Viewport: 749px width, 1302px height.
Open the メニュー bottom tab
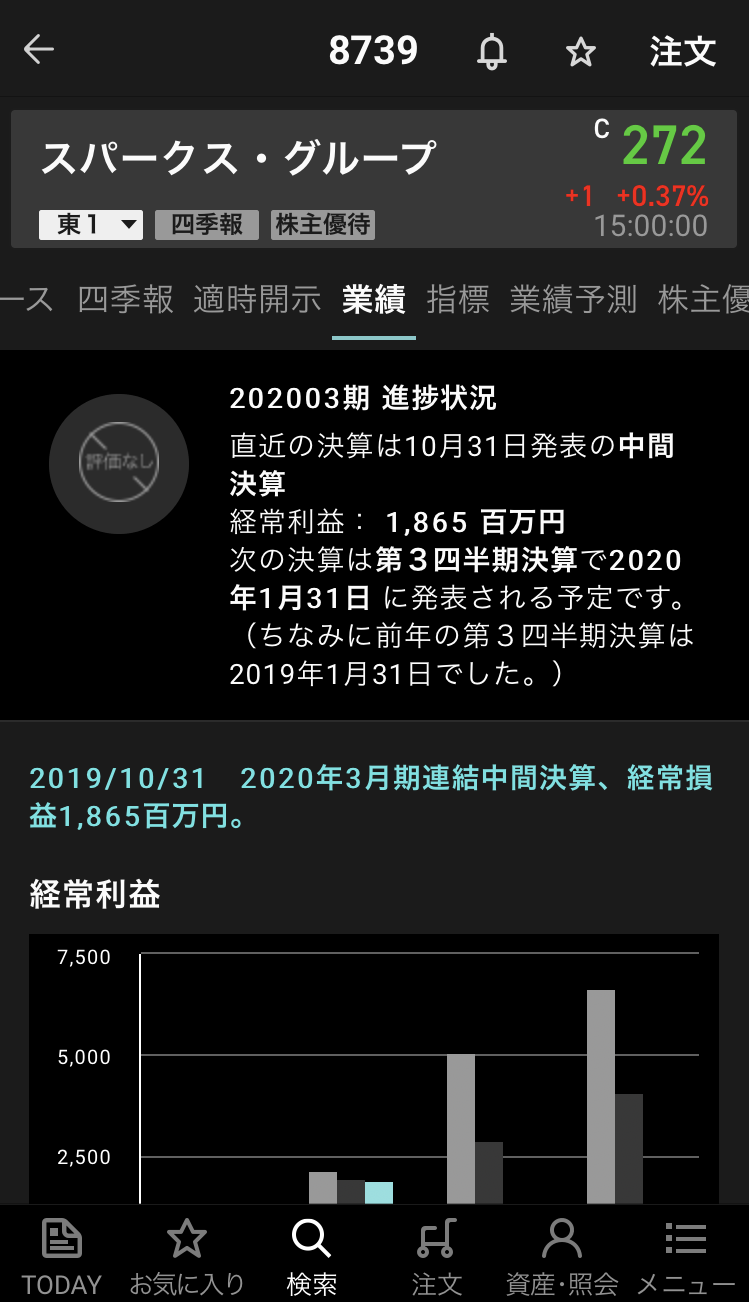coord(686,1256)
